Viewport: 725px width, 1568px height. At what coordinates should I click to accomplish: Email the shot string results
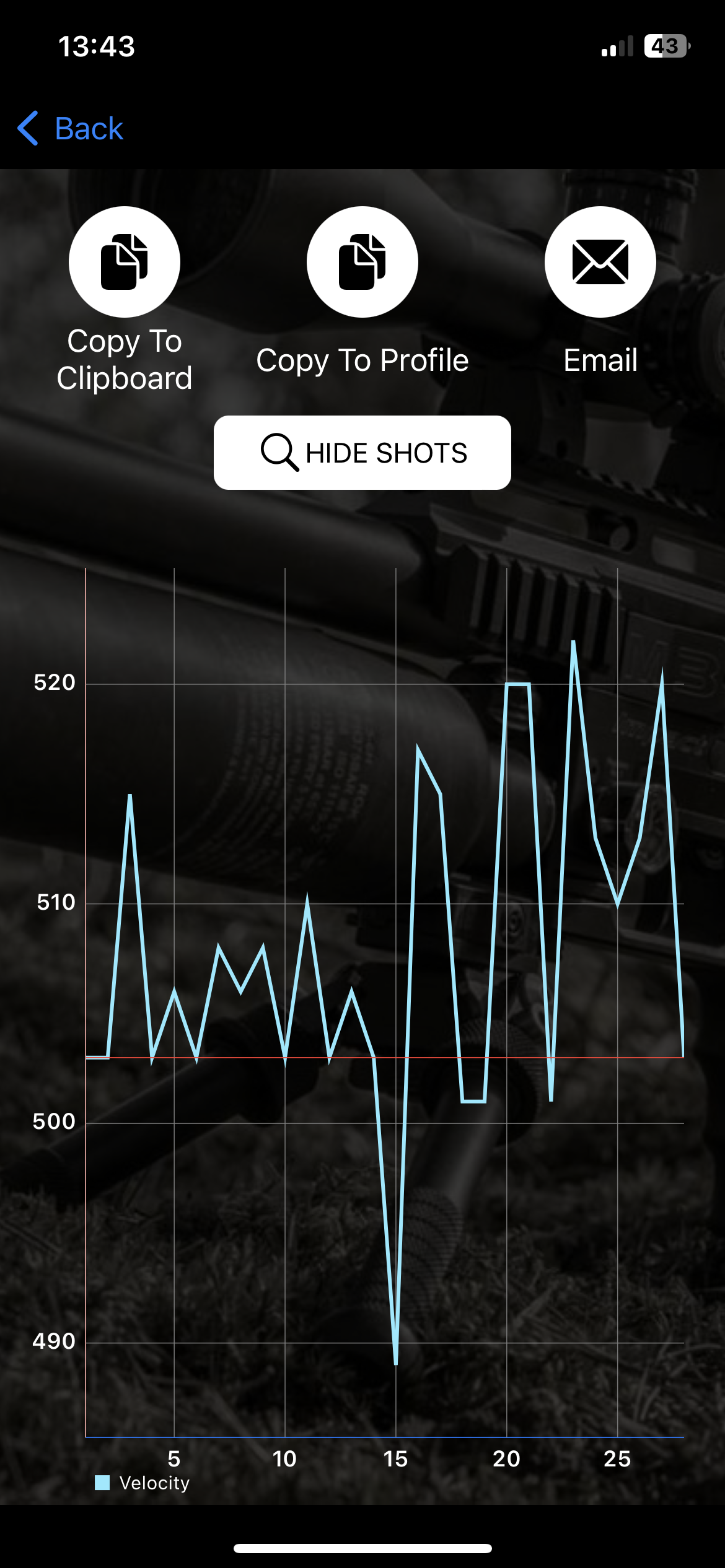[600, 262]
